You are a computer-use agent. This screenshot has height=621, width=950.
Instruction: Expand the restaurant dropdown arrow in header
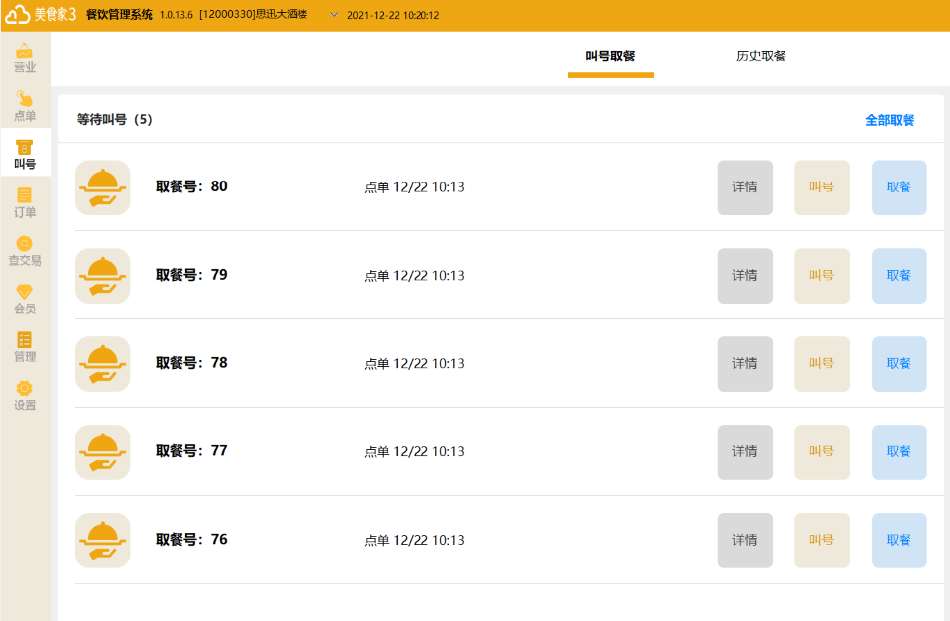click(x=333, y=16)
